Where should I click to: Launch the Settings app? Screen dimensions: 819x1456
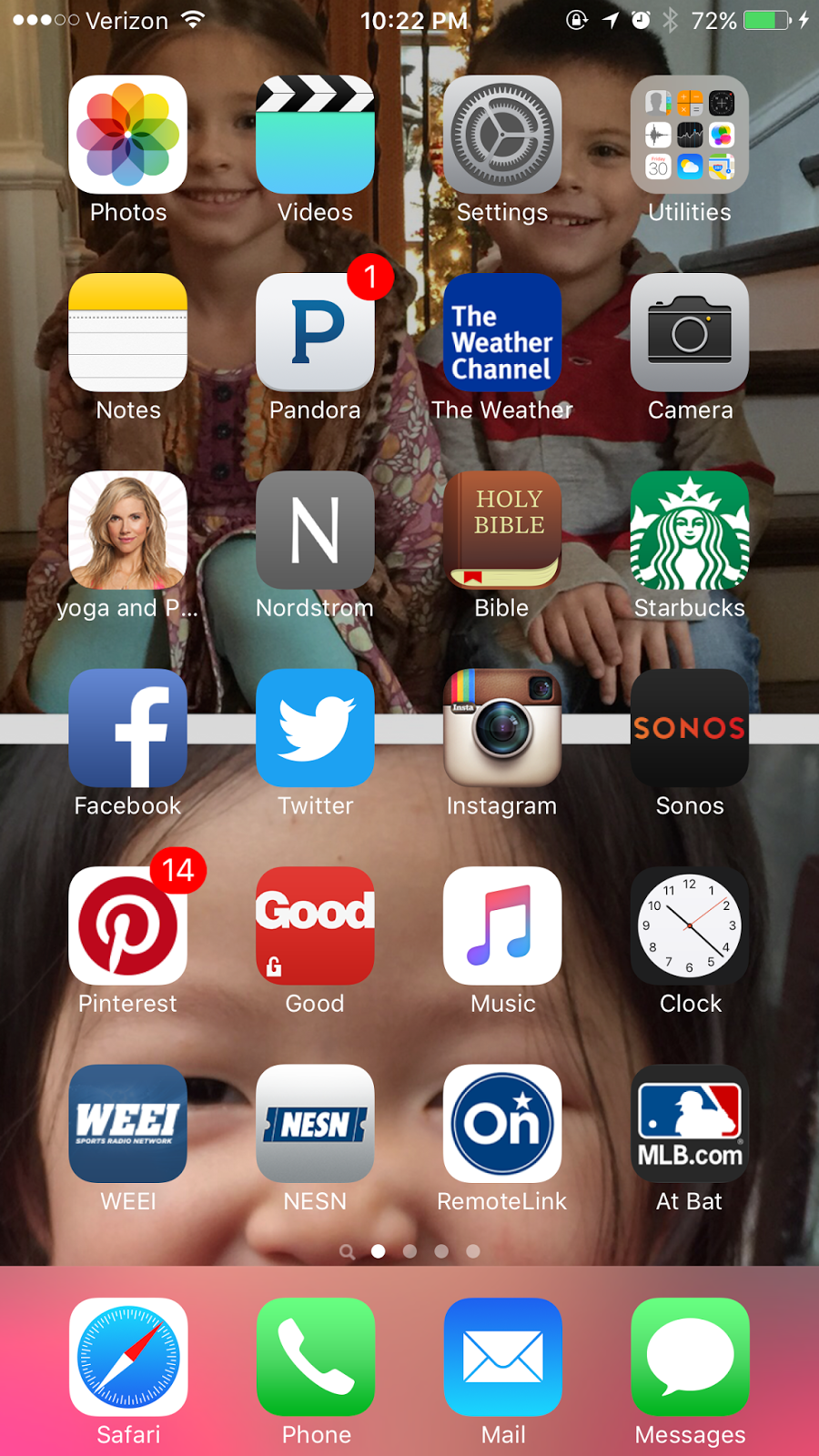(x=502, y=135)
